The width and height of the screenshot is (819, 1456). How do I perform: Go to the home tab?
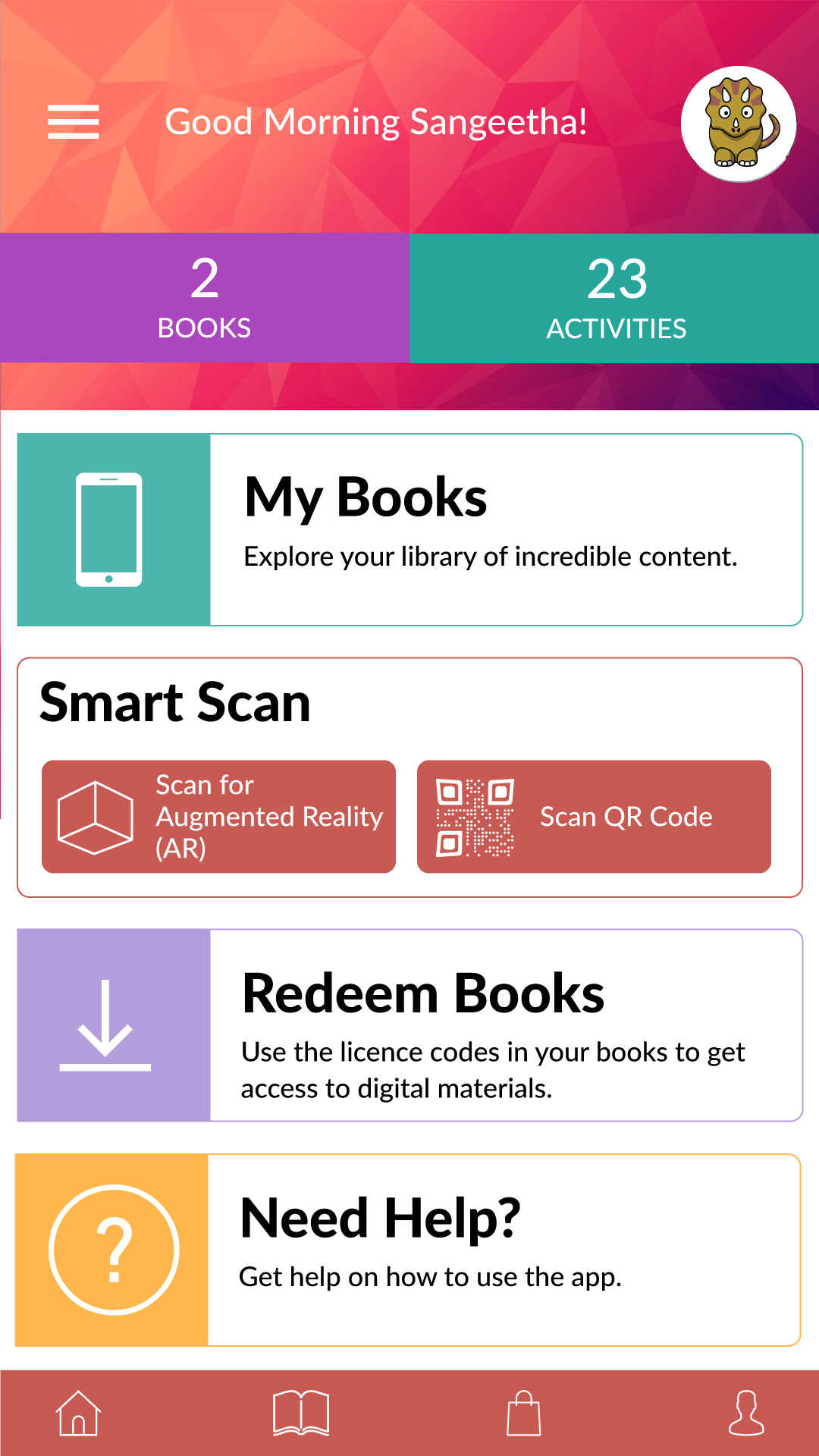click(78, 1414)
